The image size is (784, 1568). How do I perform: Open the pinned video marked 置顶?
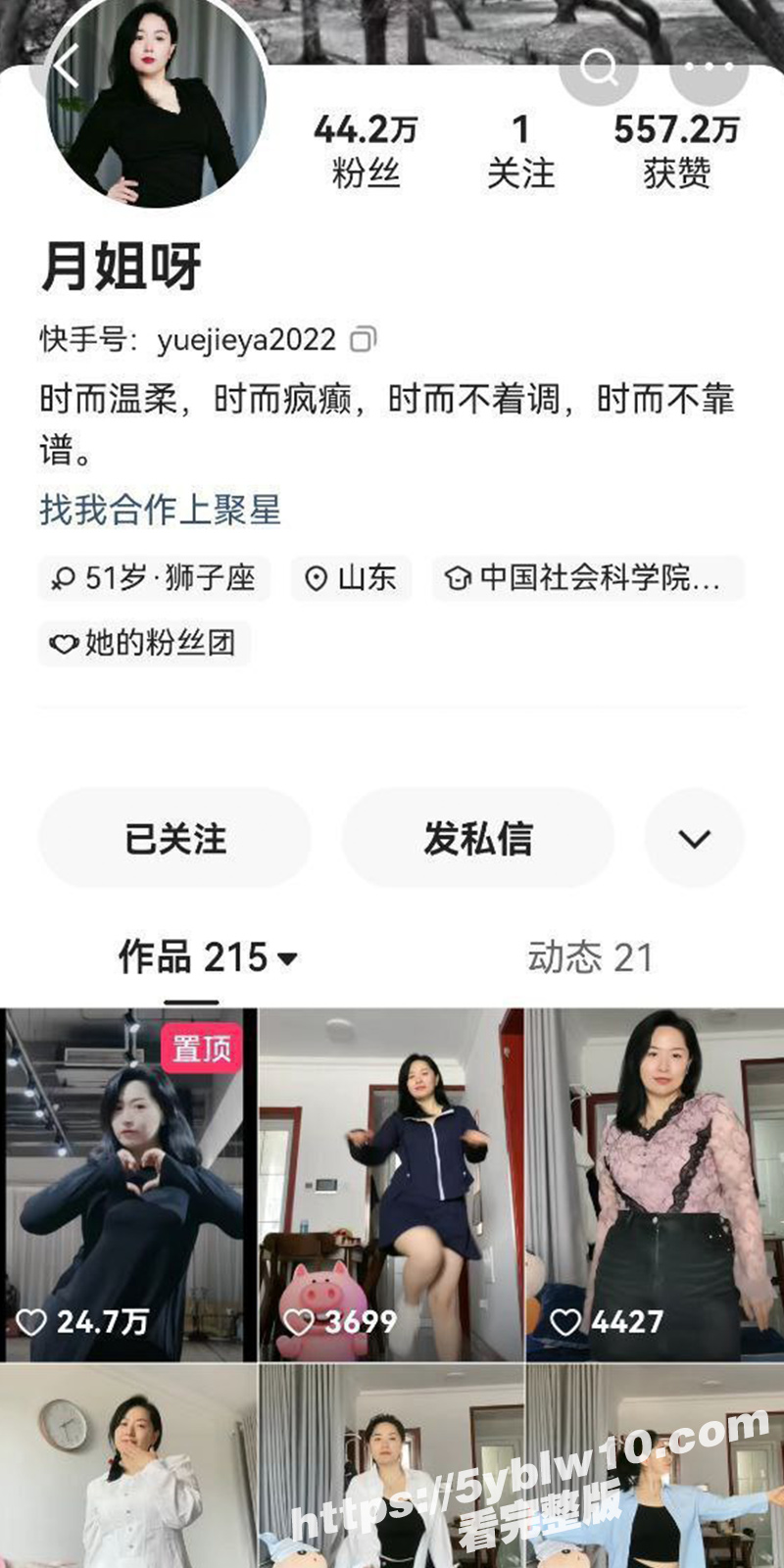click(130, 1176)
